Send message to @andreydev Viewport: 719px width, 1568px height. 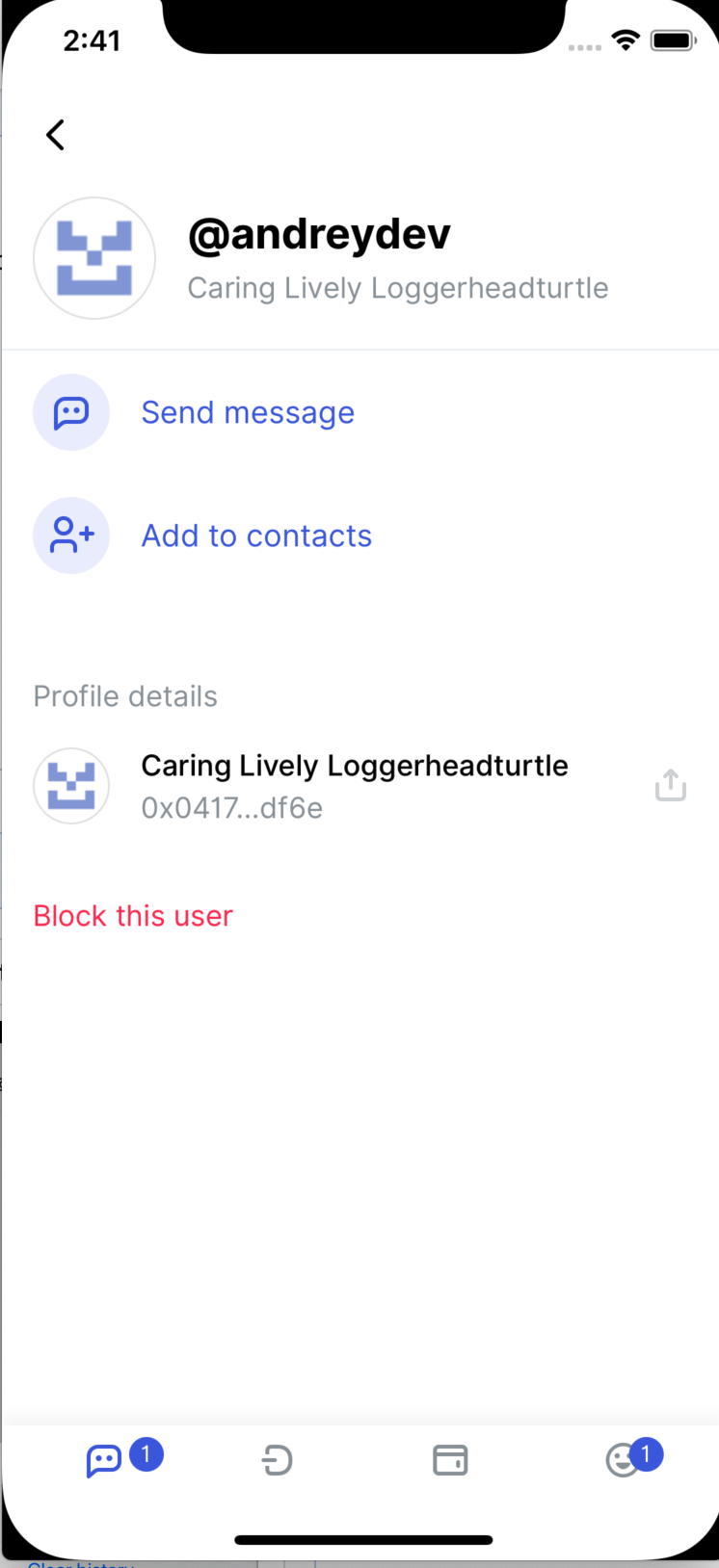247,412
